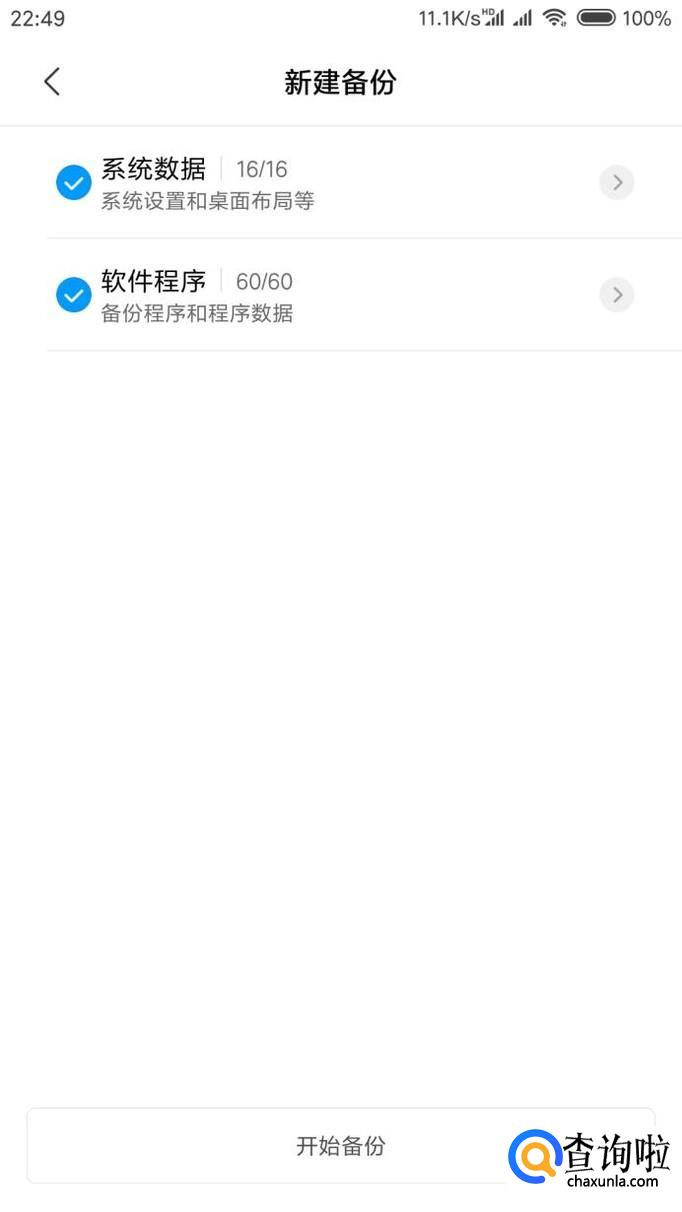Screen dimensions: 682x1212
Task: Uncheck the 系统数据 checkbox
Action: pyautogui.click(x=73, y=183)
